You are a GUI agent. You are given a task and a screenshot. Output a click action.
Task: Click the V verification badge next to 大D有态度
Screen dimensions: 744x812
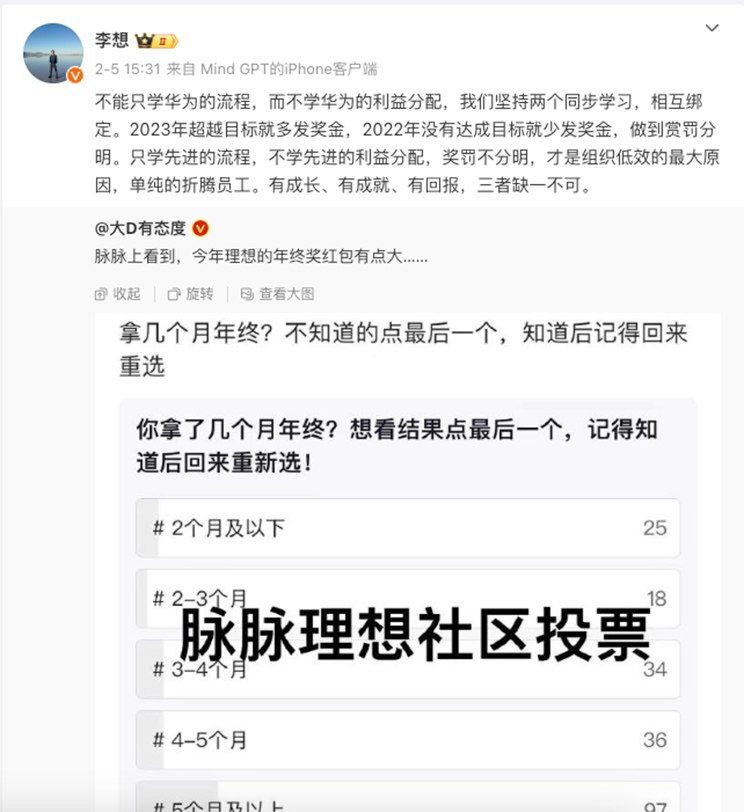[200, 227]
